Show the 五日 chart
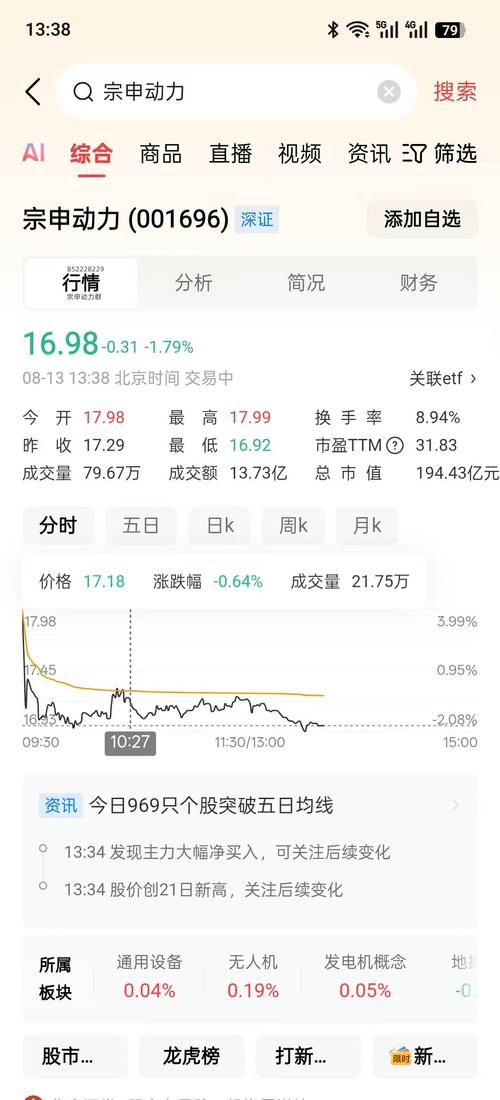Screen dimensions: 500x1100 141,525
